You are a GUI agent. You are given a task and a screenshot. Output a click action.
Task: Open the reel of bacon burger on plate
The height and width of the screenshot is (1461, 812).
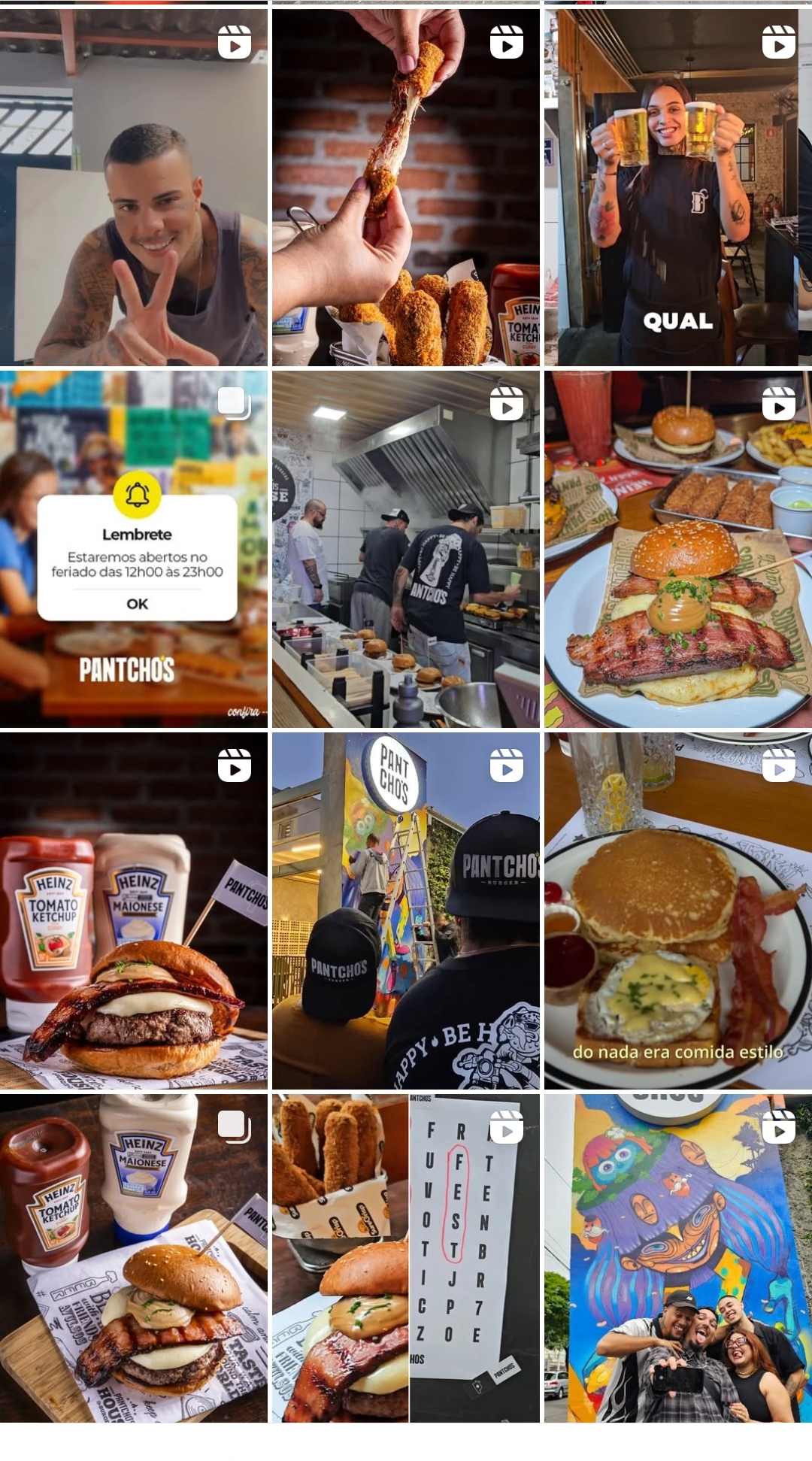coord(678,549)
